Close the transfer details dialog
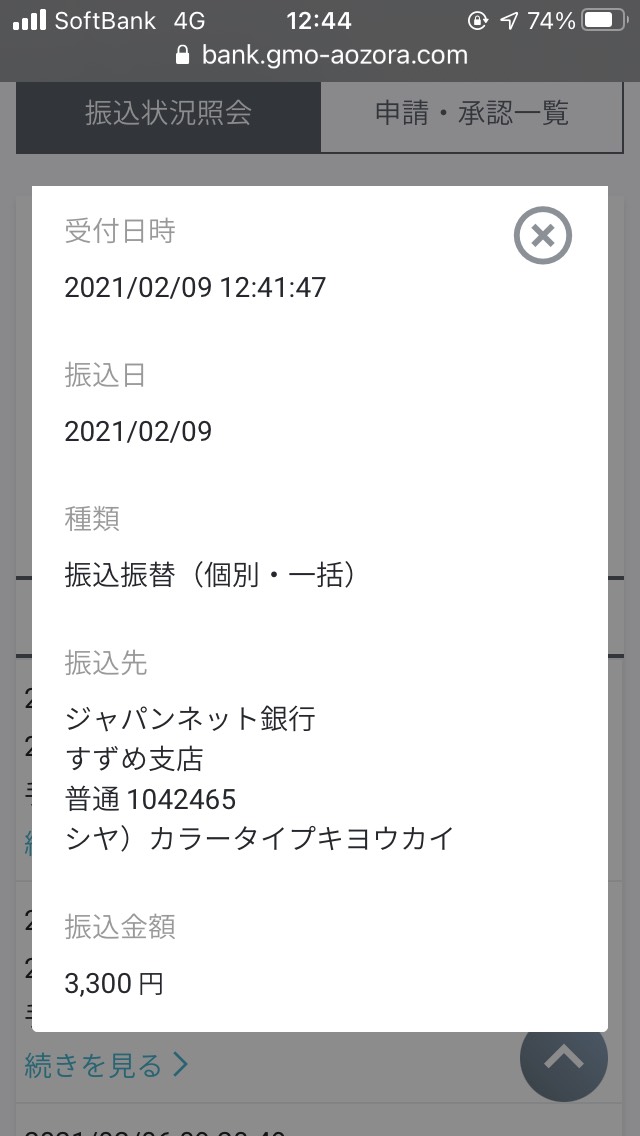 543,235
